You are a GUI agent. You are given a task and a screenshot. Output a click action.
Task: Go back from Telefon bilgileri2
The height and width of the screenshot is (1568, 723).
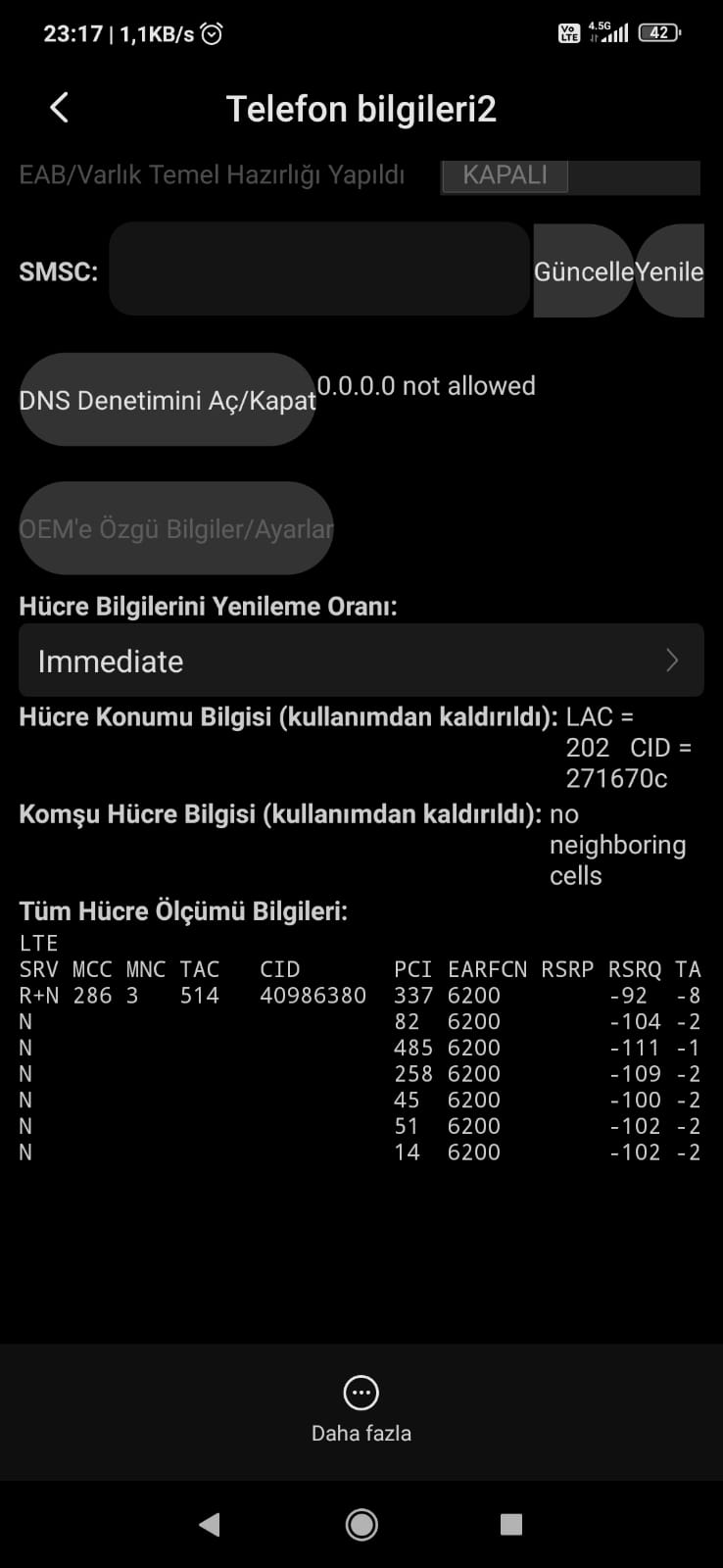[x=59, y=108]
